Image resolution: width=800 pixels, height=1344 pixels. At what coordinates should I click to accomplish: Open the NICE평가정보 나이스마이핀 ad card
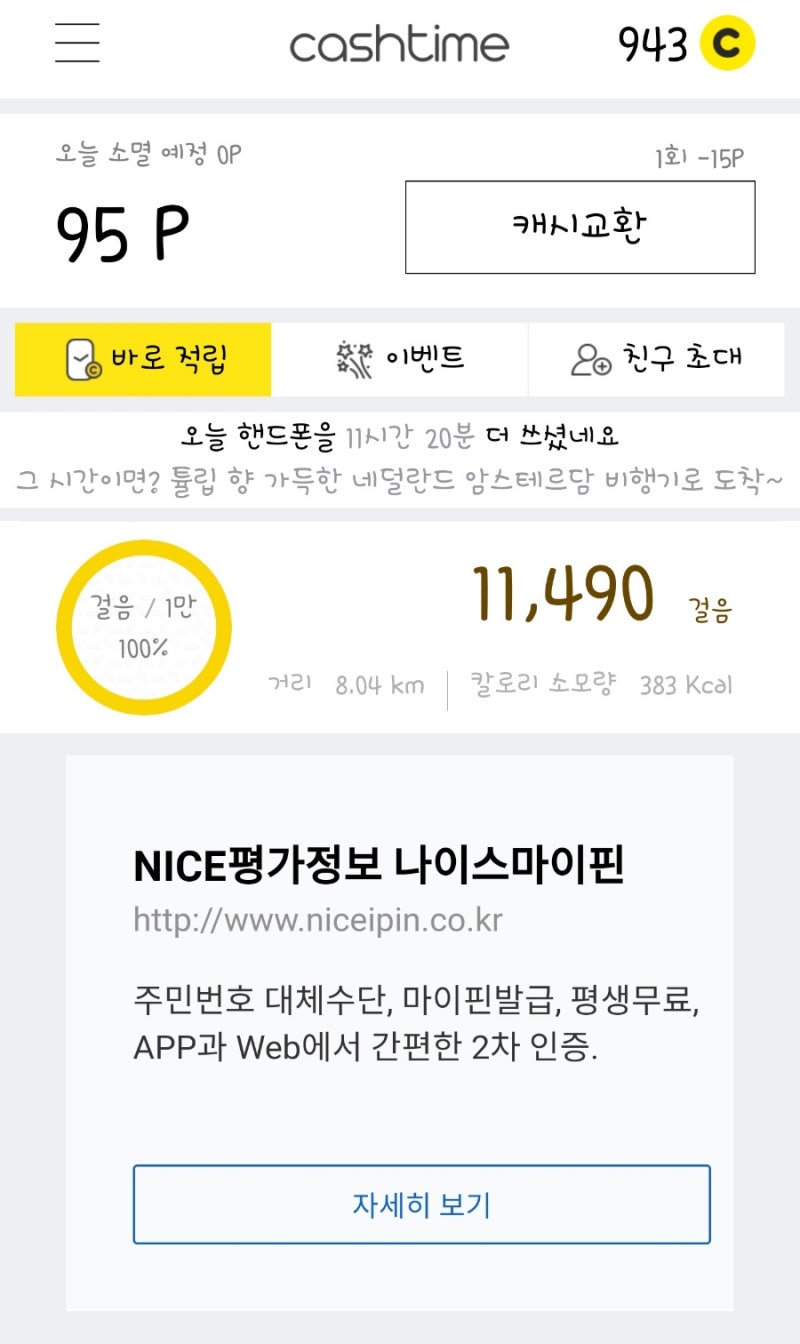(400, 1033)
